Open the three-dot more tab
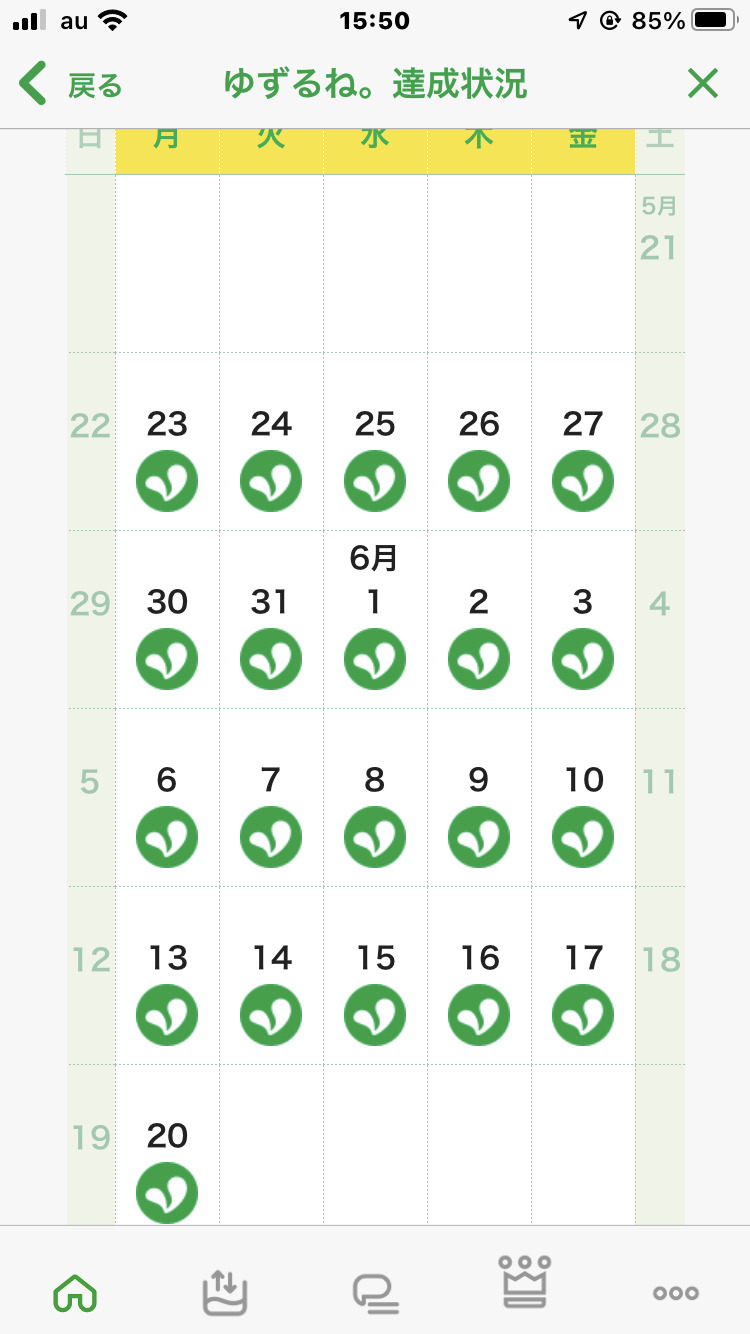This screenshot has height=1334, width=750. click(x=676, y=1292)
